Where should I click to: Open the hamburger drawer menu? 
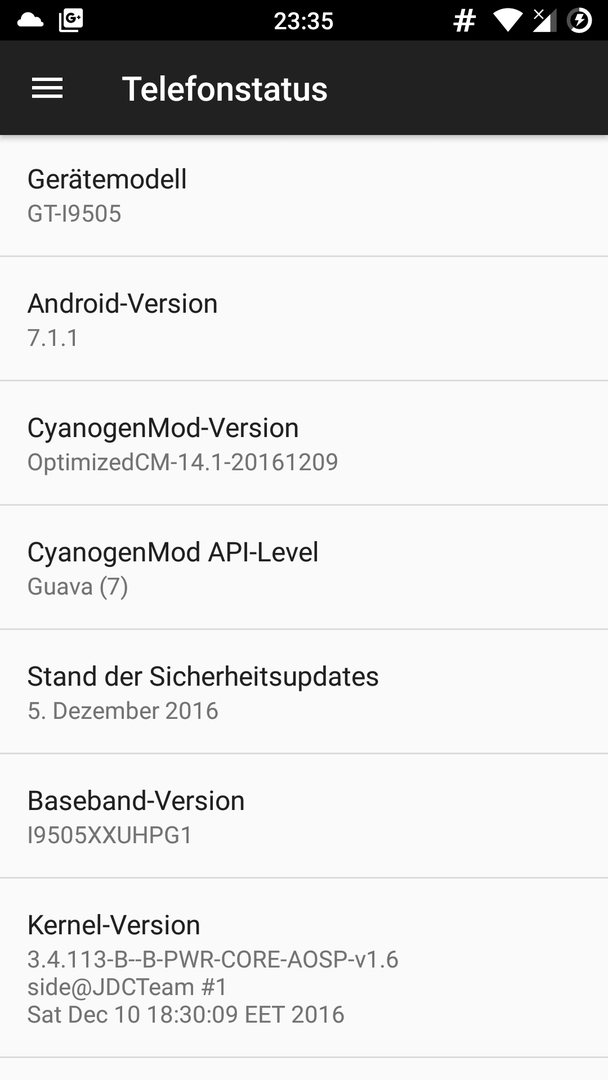click(x=47, y=88)
